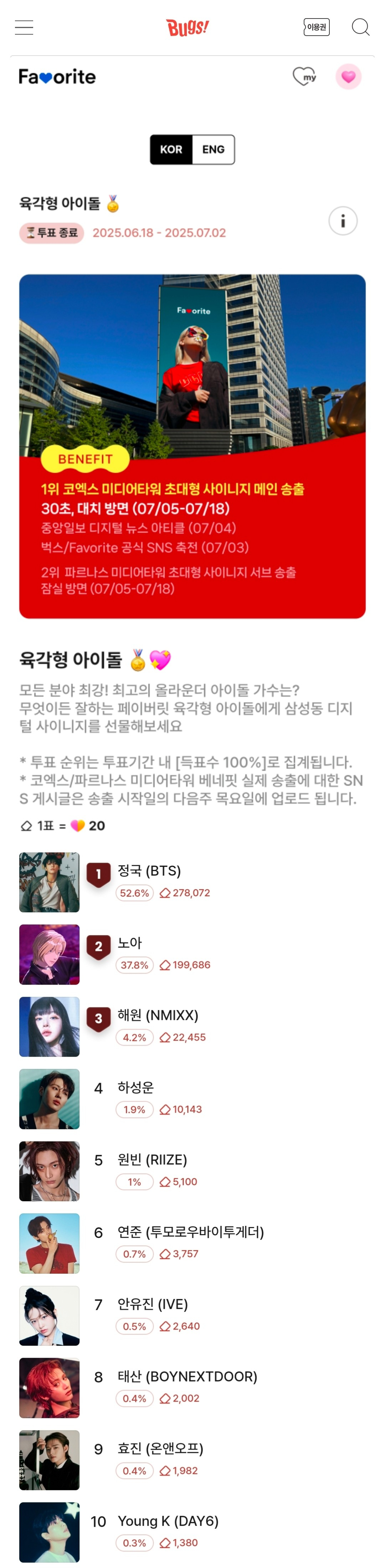Open 원빈 (RIIZE) entry

(x=152, y=1159)
